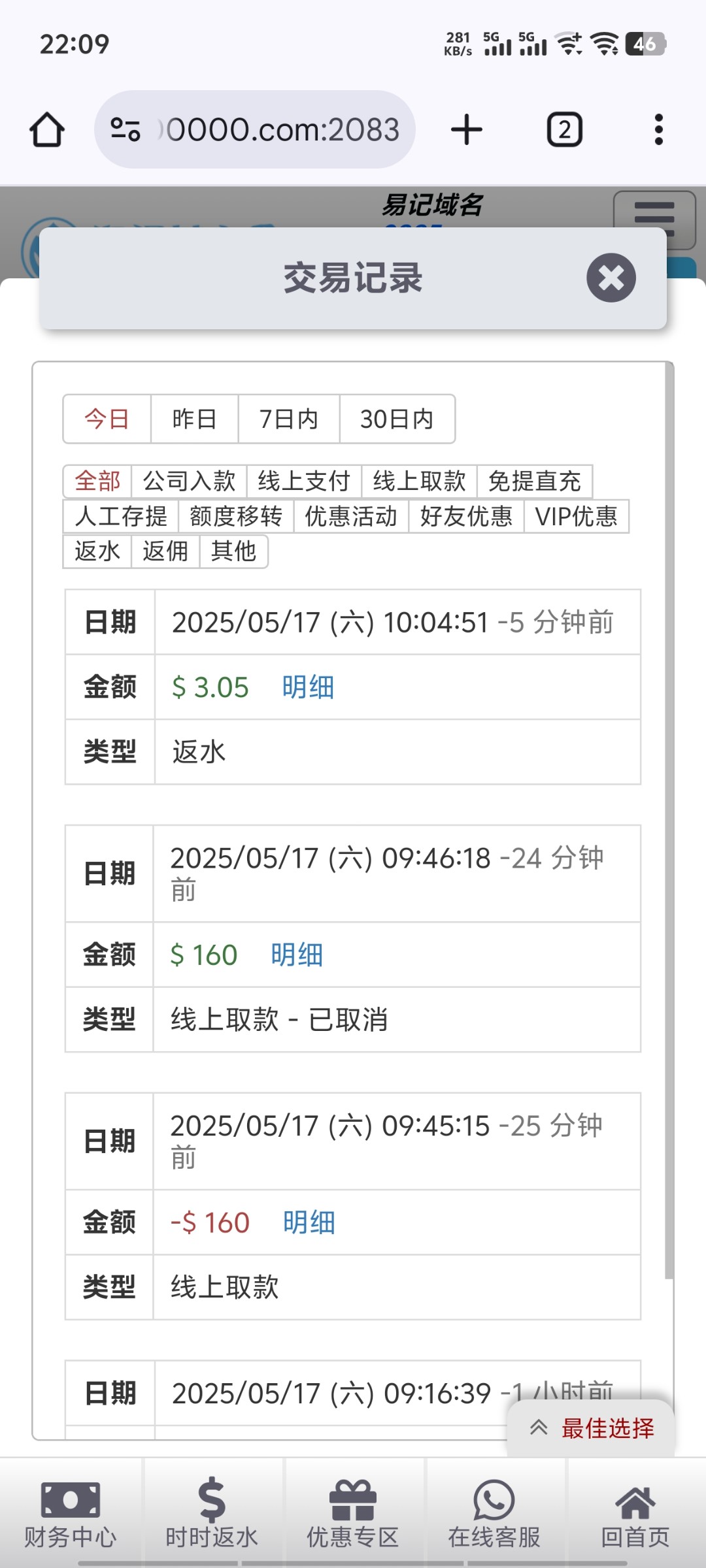Go to 时时返水
Viewport: 706px width, 1568px height.
point(212,1513)
